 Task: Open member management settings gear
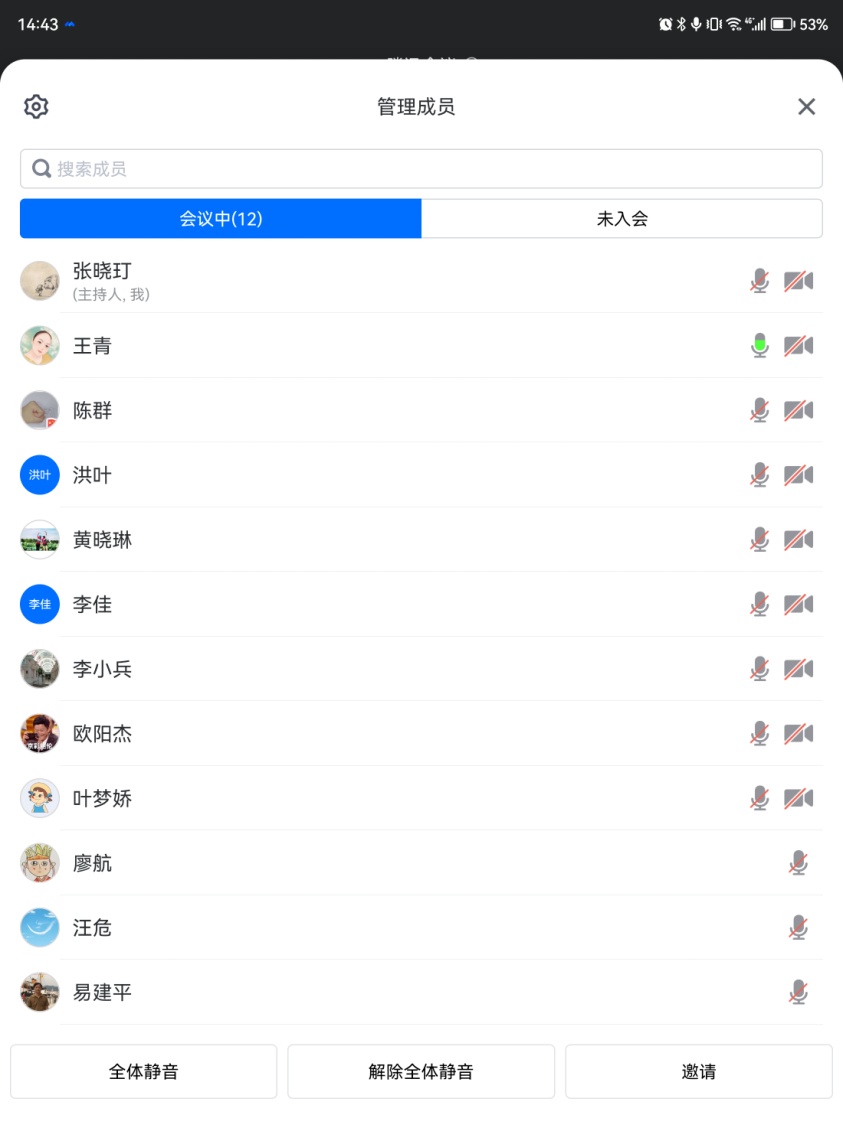coord(36,107)
